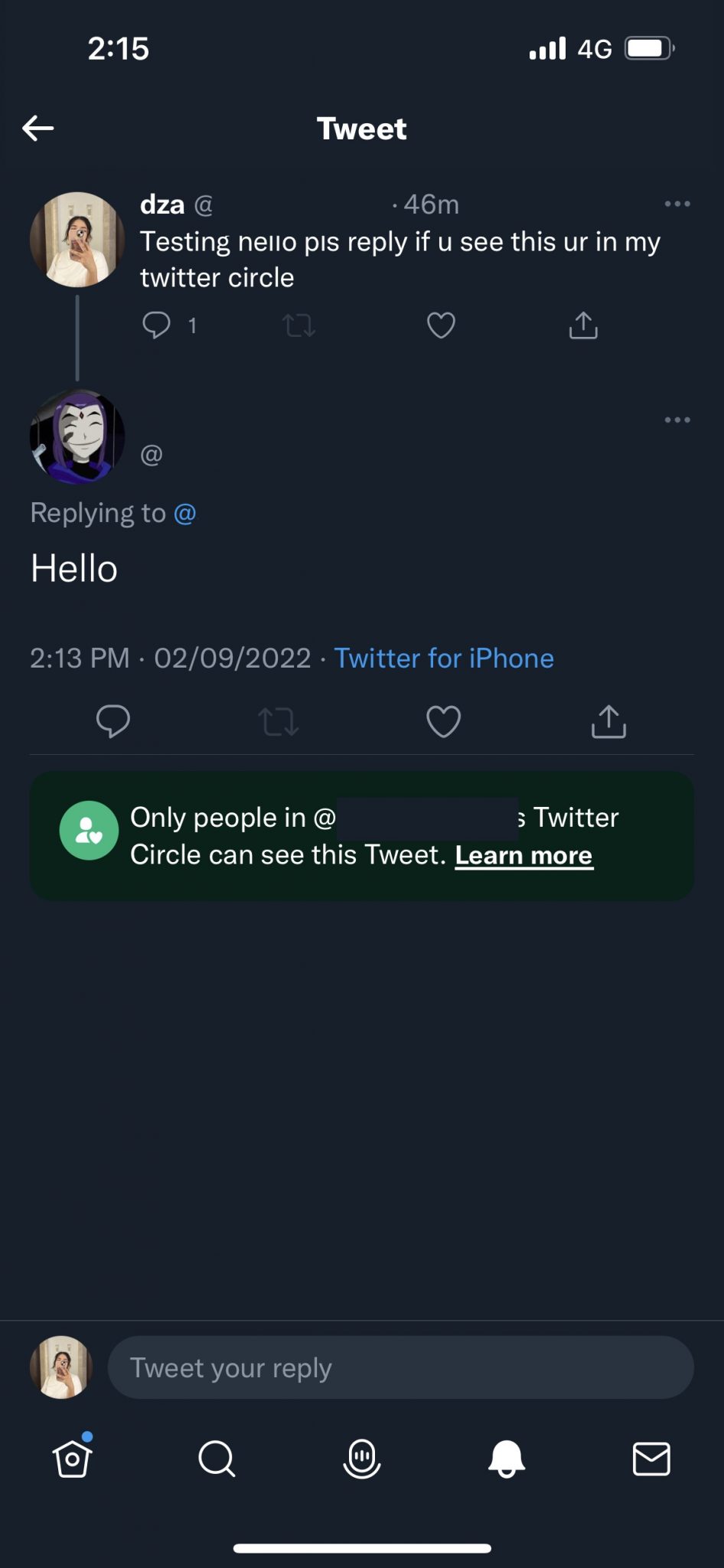Open the reply composer on dza's tweet
724x1568 pixels.
point(158,325)
